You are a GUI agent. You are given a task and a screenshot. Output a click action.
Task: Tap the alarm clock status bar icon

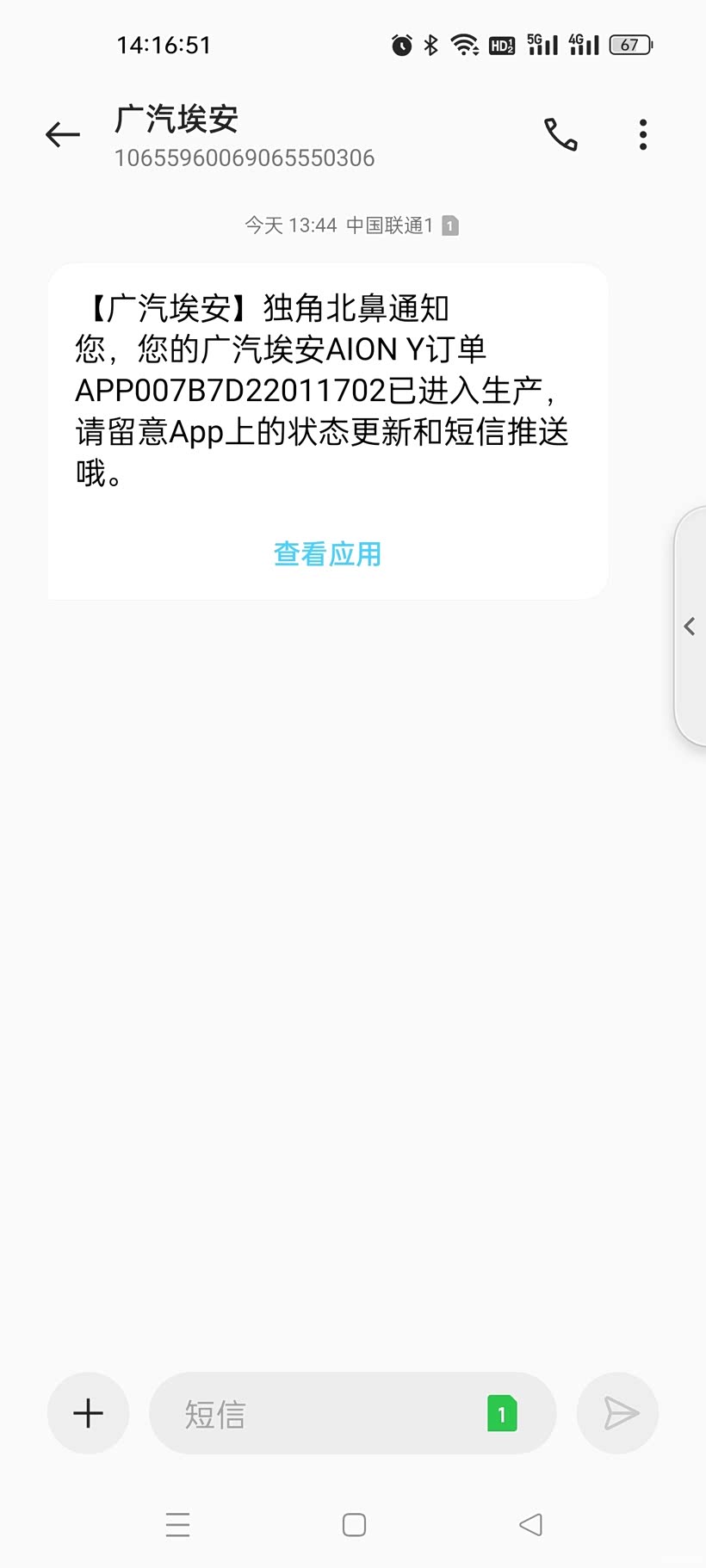pos(401,46)
